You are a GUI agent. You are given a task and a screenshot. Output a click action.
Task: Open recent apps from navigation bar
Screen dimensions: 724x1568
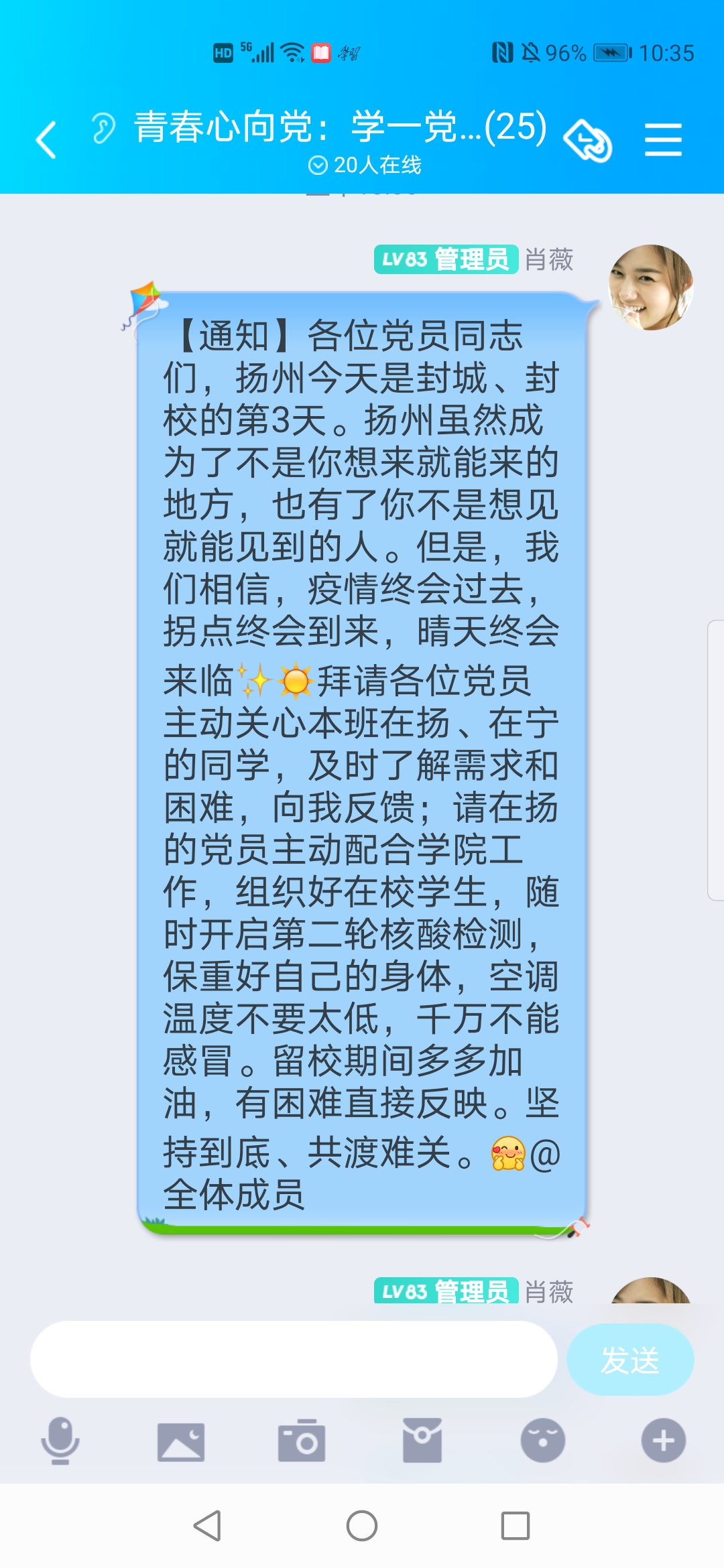(516, 1526)
